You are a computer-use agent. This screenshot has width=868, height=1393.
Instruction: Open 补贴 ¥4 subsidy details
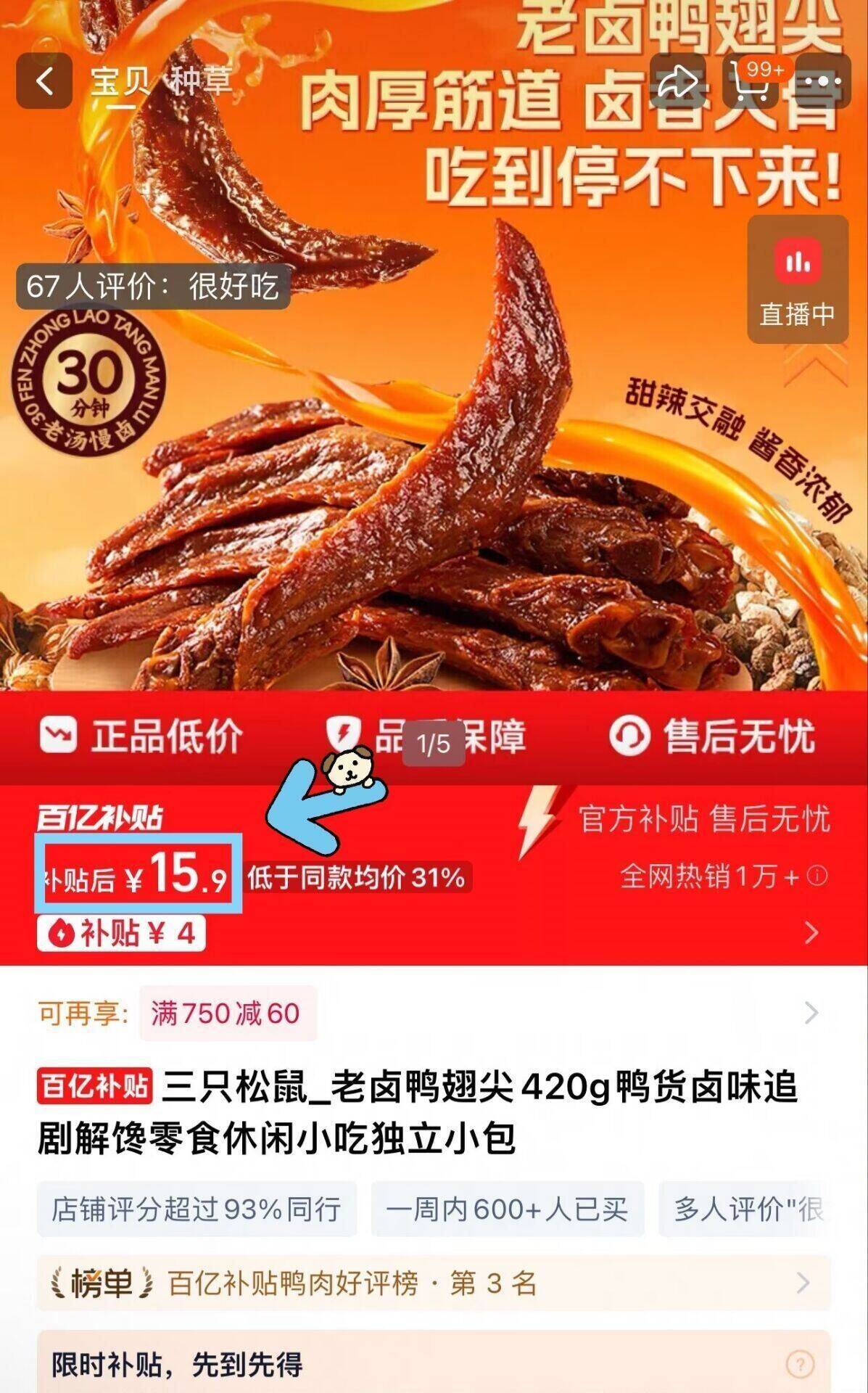(122, 933)
